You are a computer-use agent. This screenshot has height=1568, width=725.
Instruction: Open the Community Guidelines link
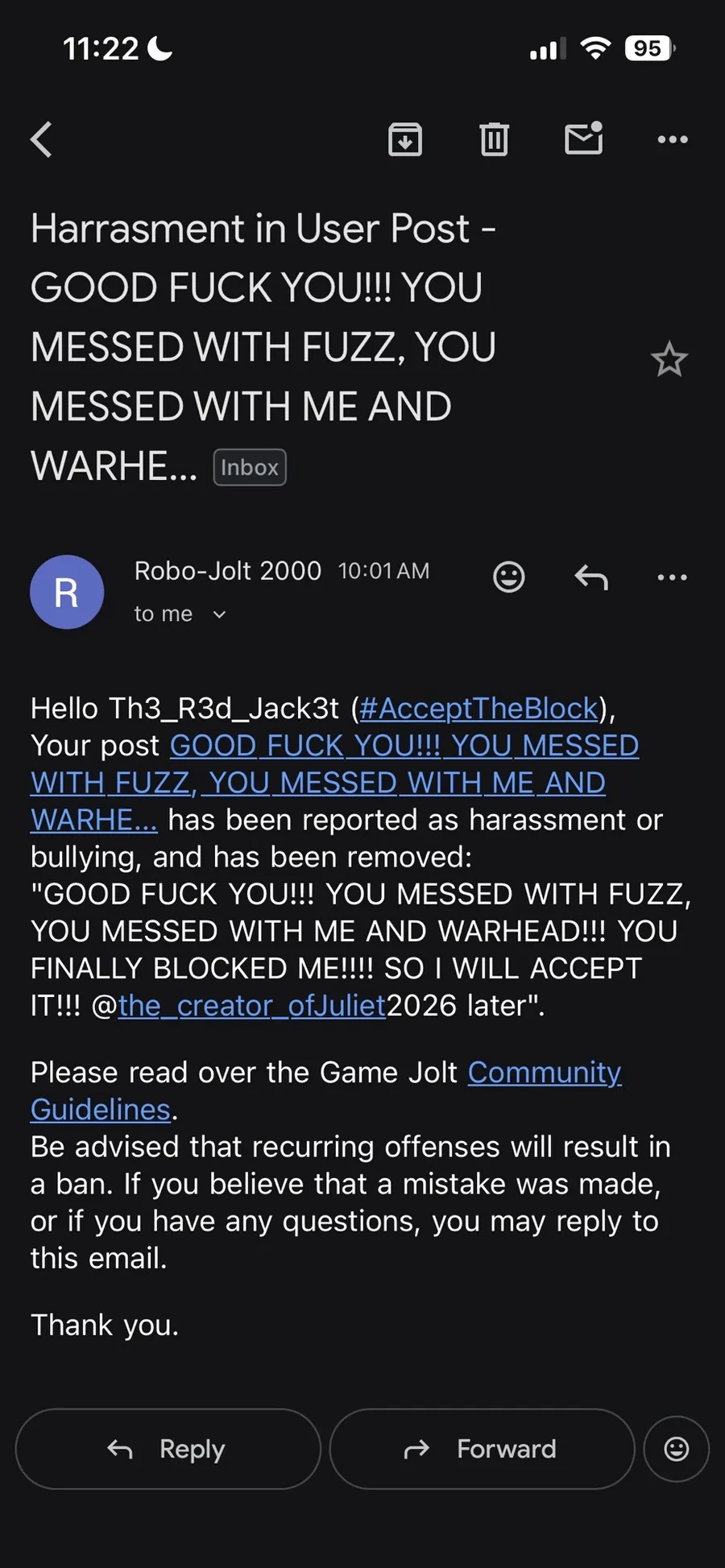544,1073
